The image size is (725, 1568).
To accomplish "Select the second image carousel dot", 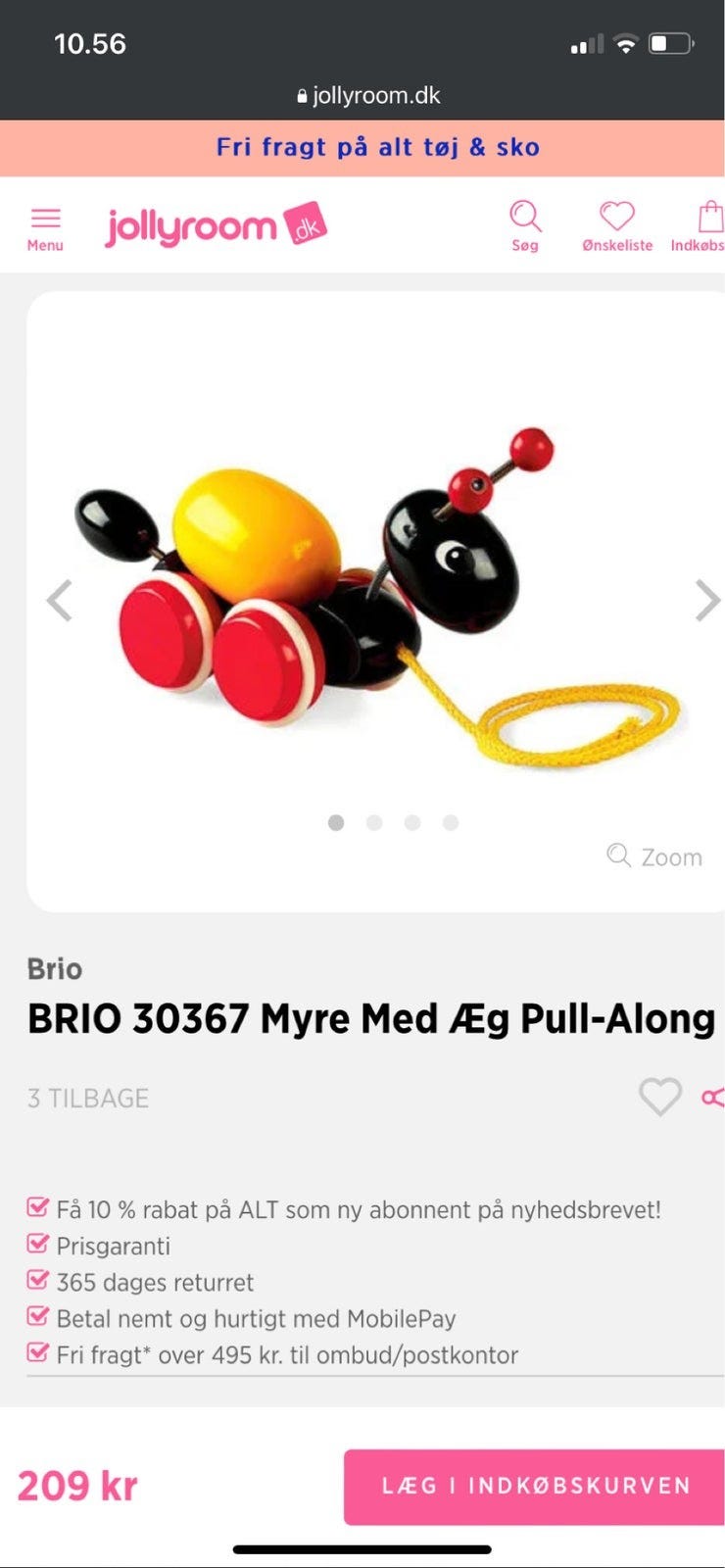I will point(374,823).
